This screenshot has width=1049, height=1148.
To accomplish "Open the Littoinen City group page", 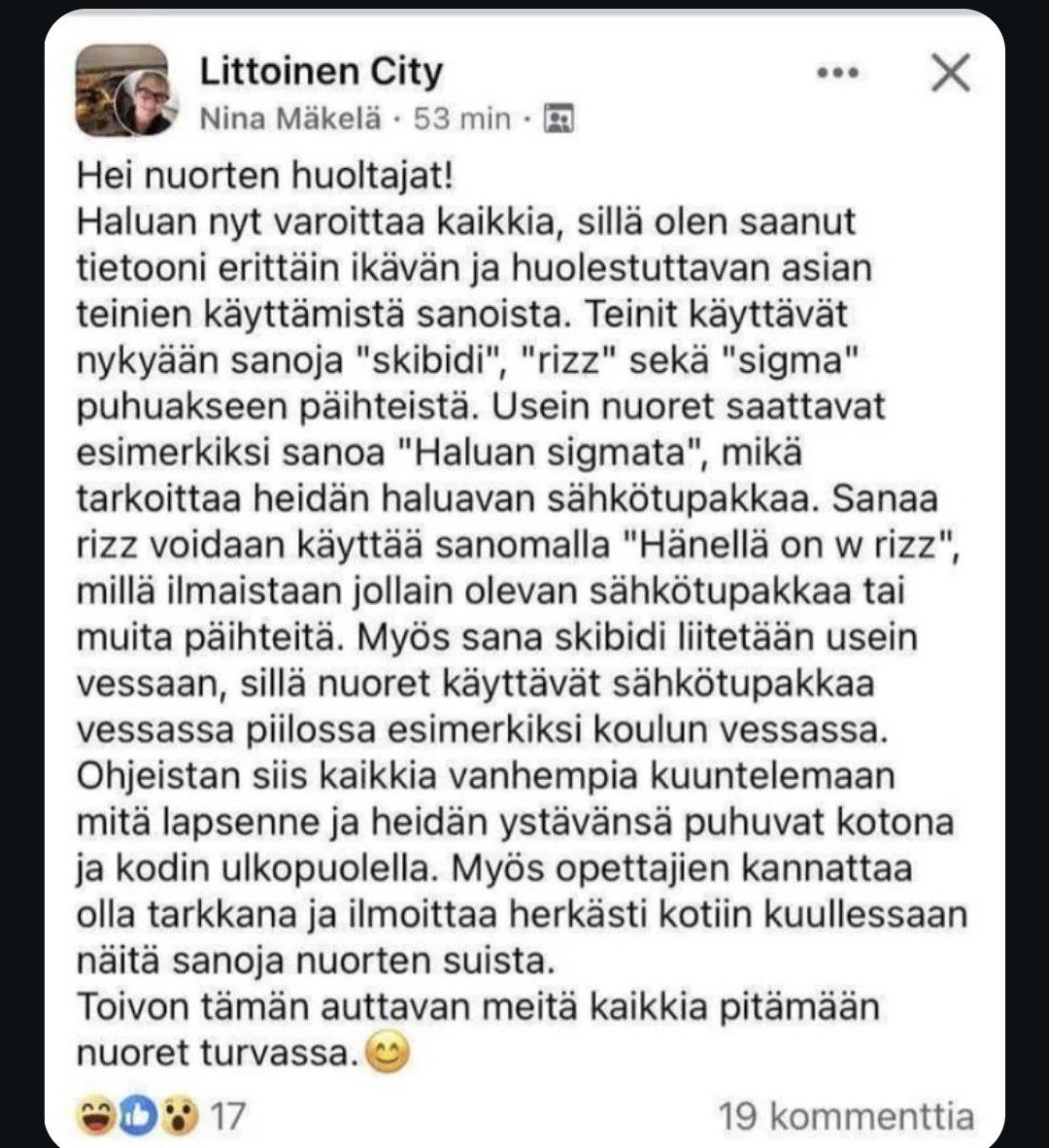I will click(x=321, y=71).
